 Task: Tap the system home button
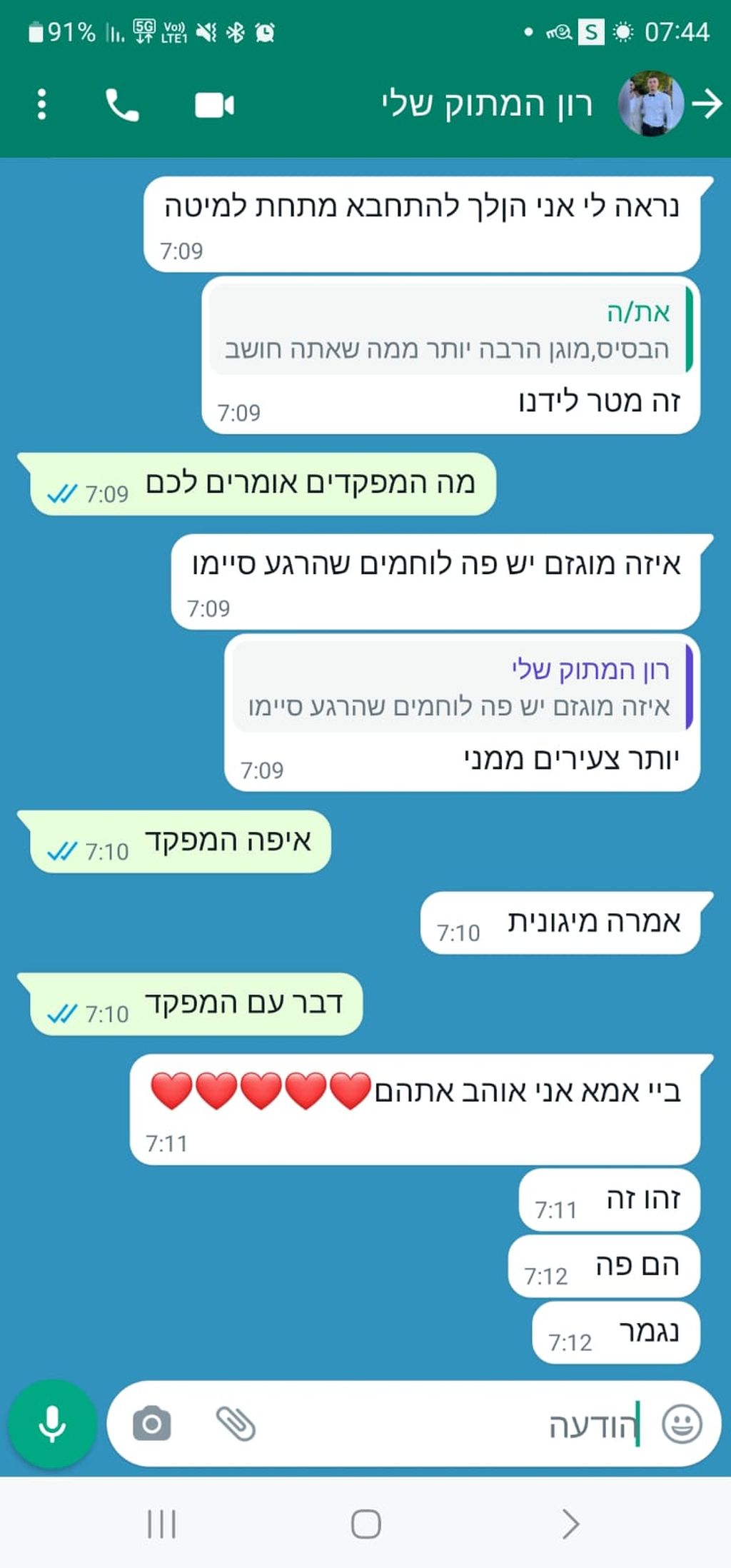click(x=365, y=1524)
